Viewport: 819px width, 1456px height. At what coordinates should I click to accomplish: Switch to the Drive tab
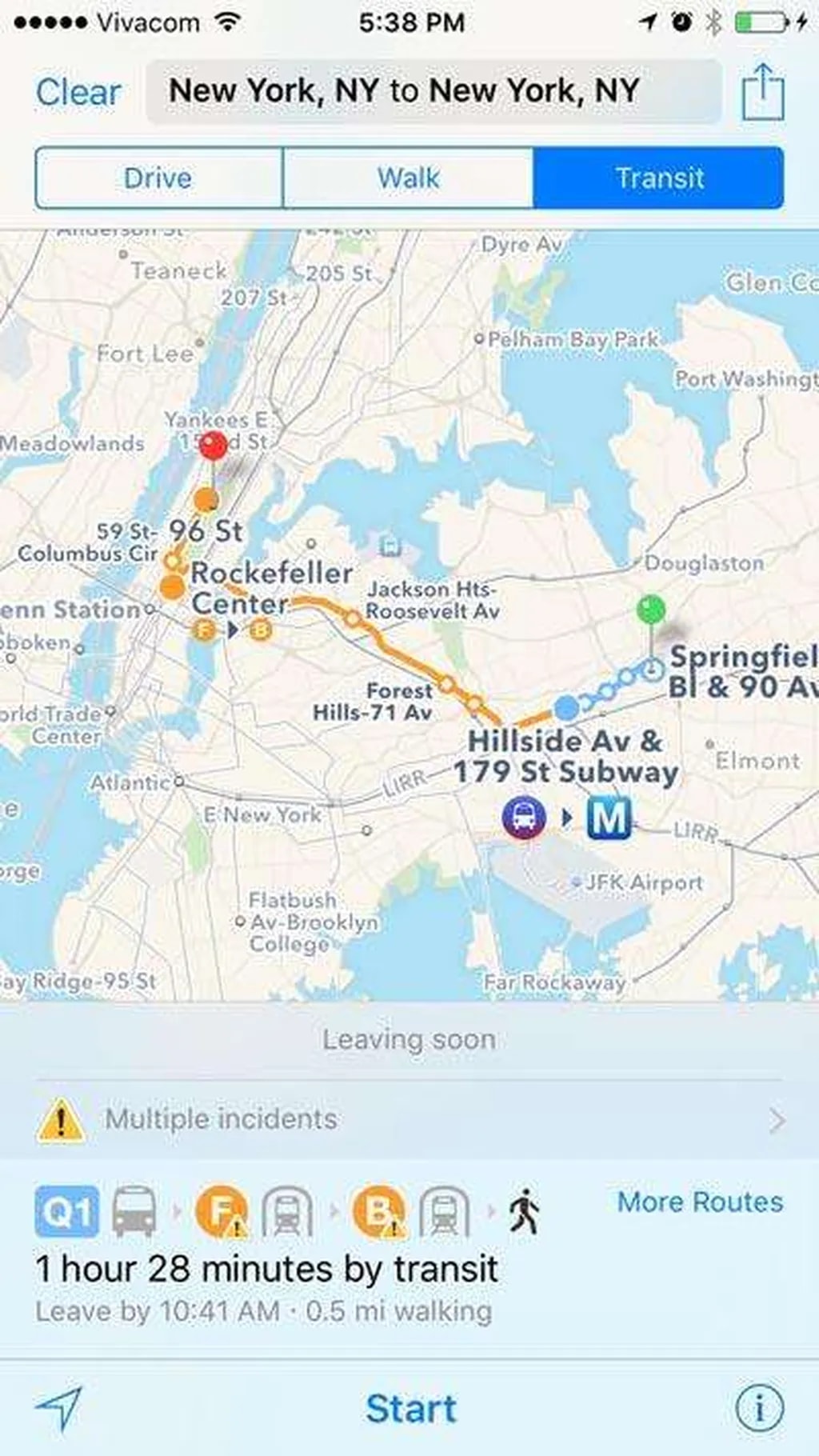coord(158,178)
